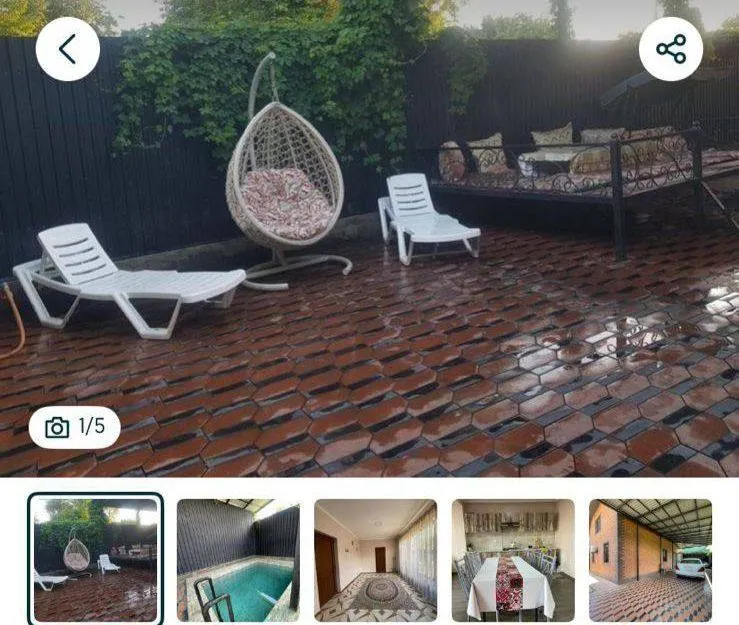The width and height of the screenshot is (739, 625).
Task: Share this property listing
Action: coord(670,49)
